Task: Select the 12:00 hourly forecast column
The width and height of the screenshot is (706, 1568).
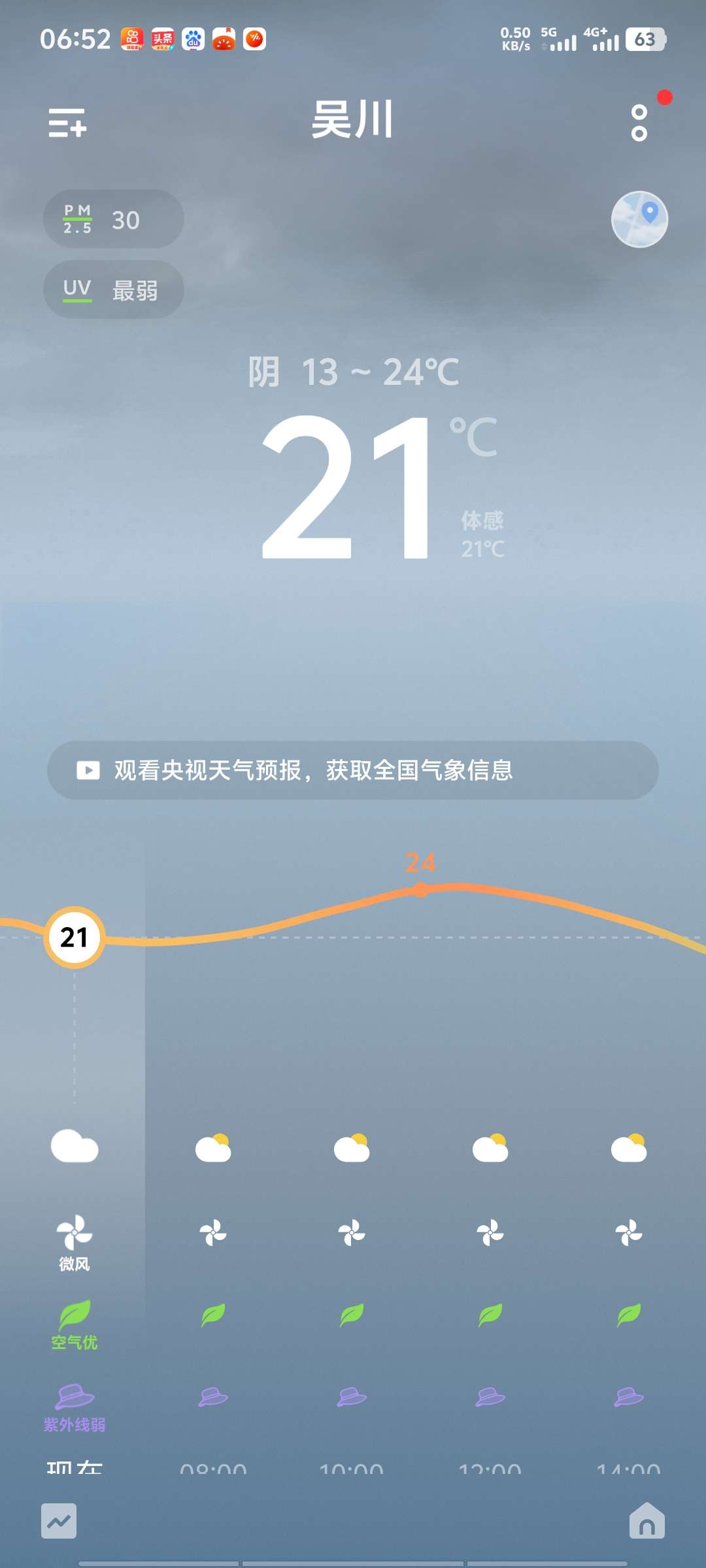Action: pos(490,1241)
